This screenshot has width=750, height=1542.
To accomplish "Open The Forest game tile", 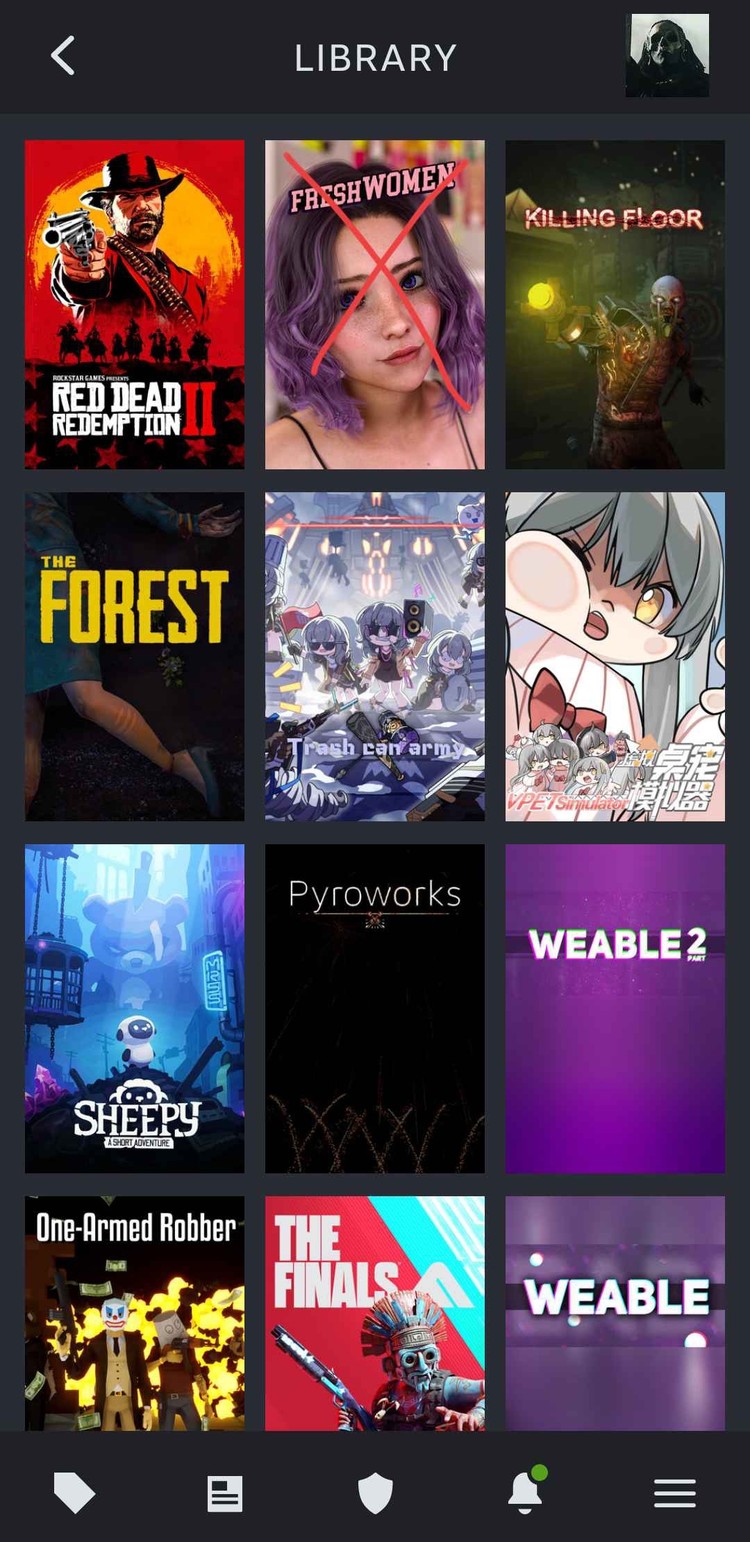I will [134, 656].
